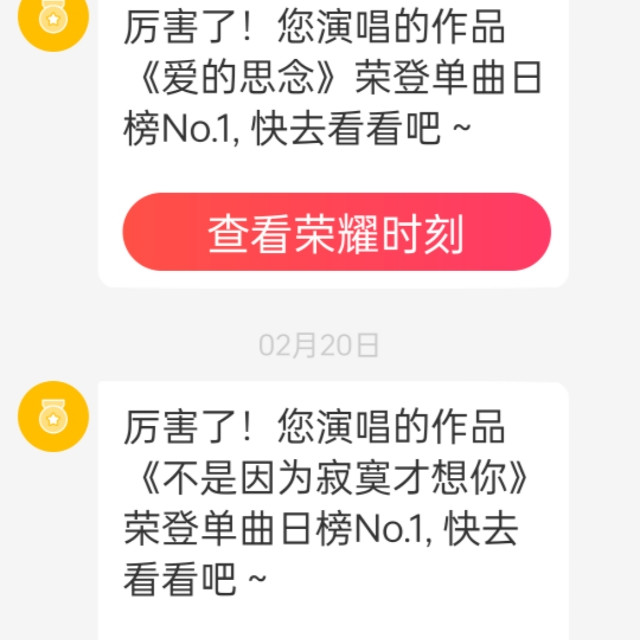Open the 《爱的思念》 No.1 notification card
This screenshot has height=640, width=640.
333,144
